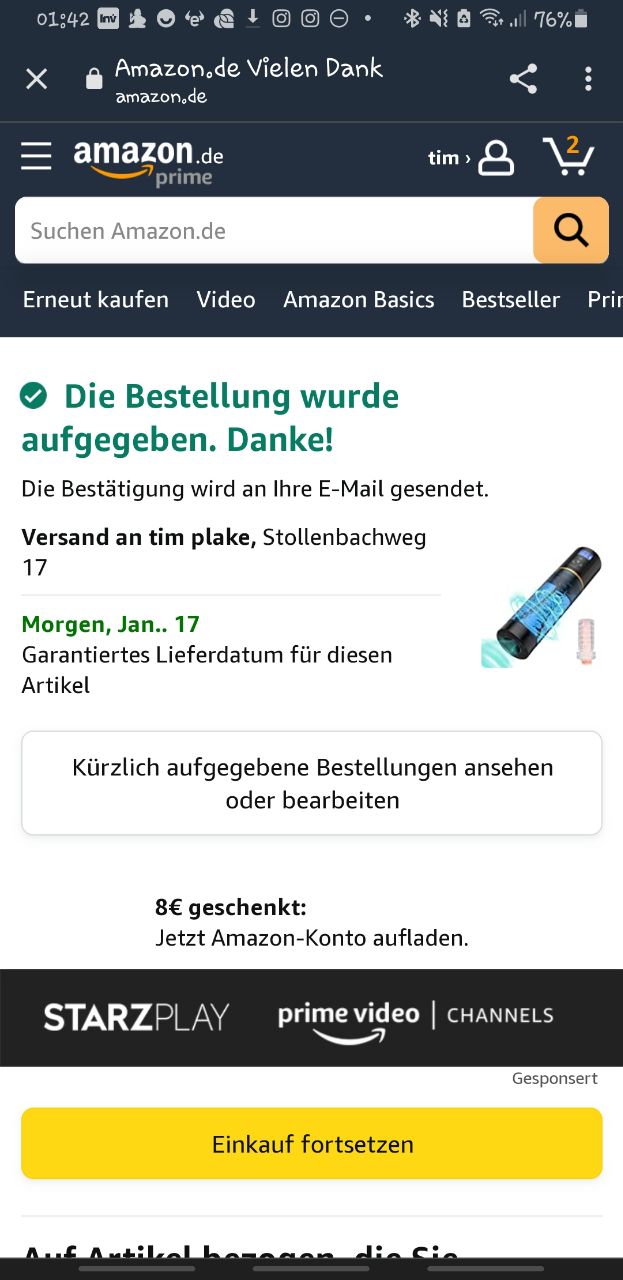The width and height of the screenshot is (623, 1280).
Task: Tap the Gesponsert ad label
Action: tap(554, 1078)
